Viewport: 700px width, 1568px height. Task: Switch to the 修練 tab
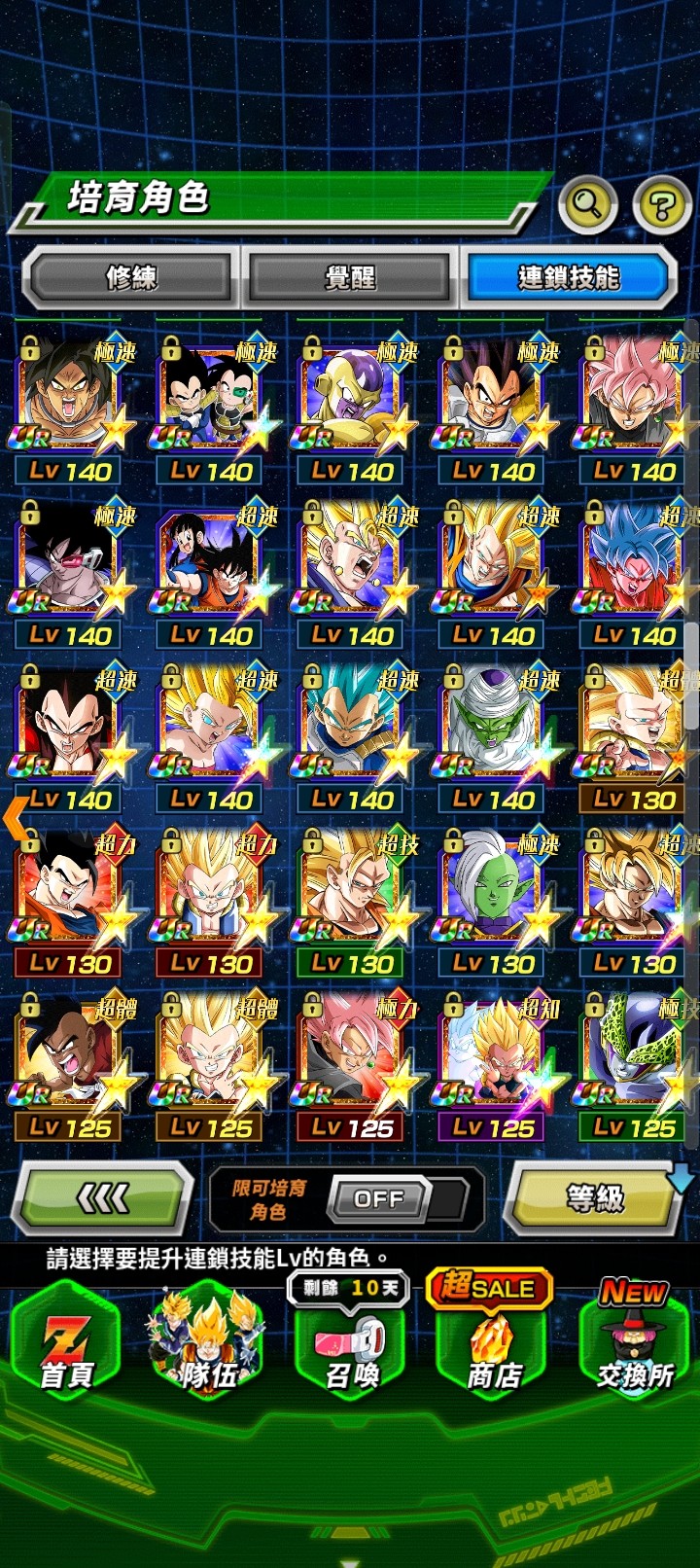[131, 278]
